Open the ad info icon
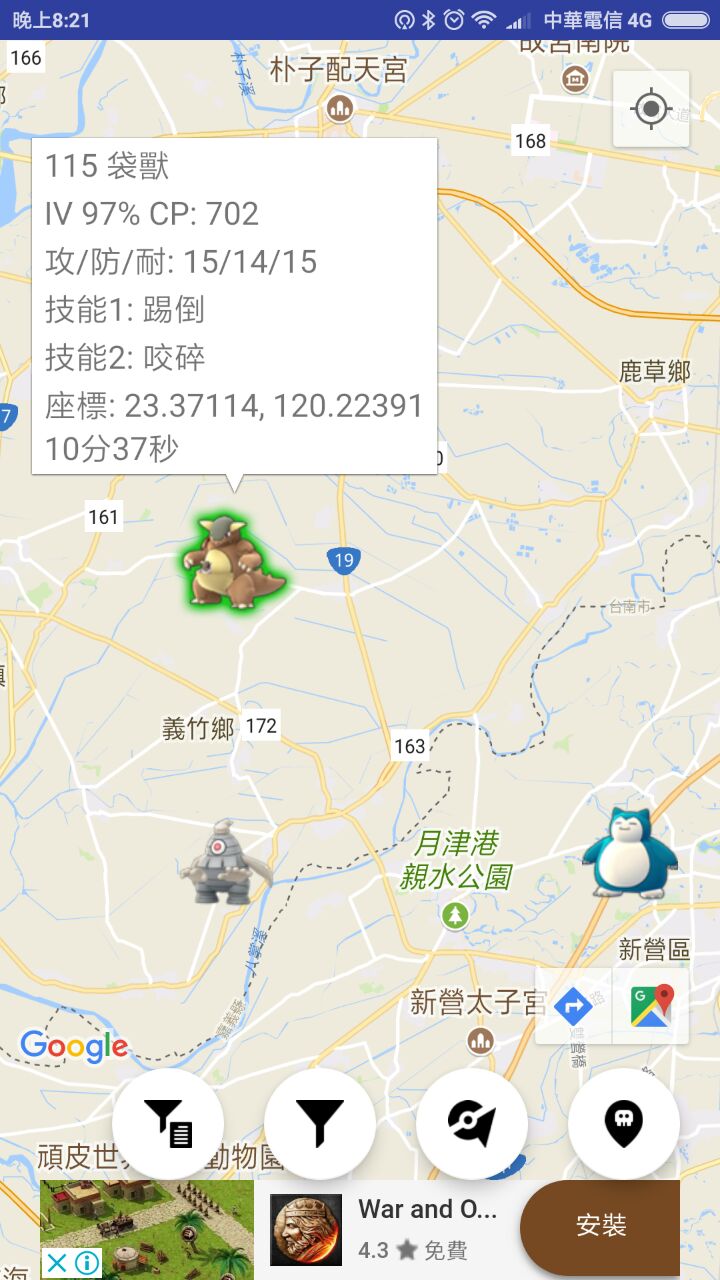720x1280 pixels. 87,1263
